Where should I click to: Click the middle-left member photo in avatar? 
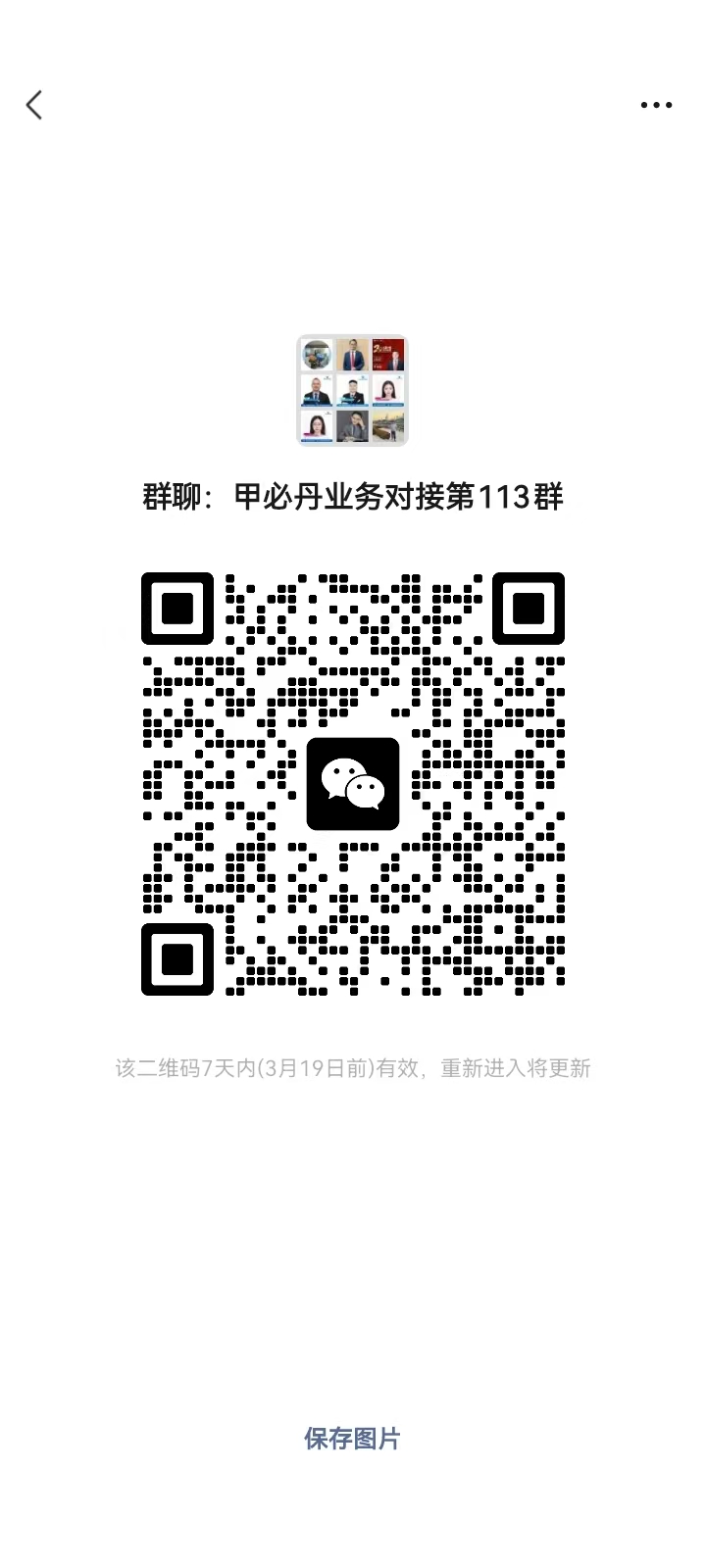click(318, 391)
